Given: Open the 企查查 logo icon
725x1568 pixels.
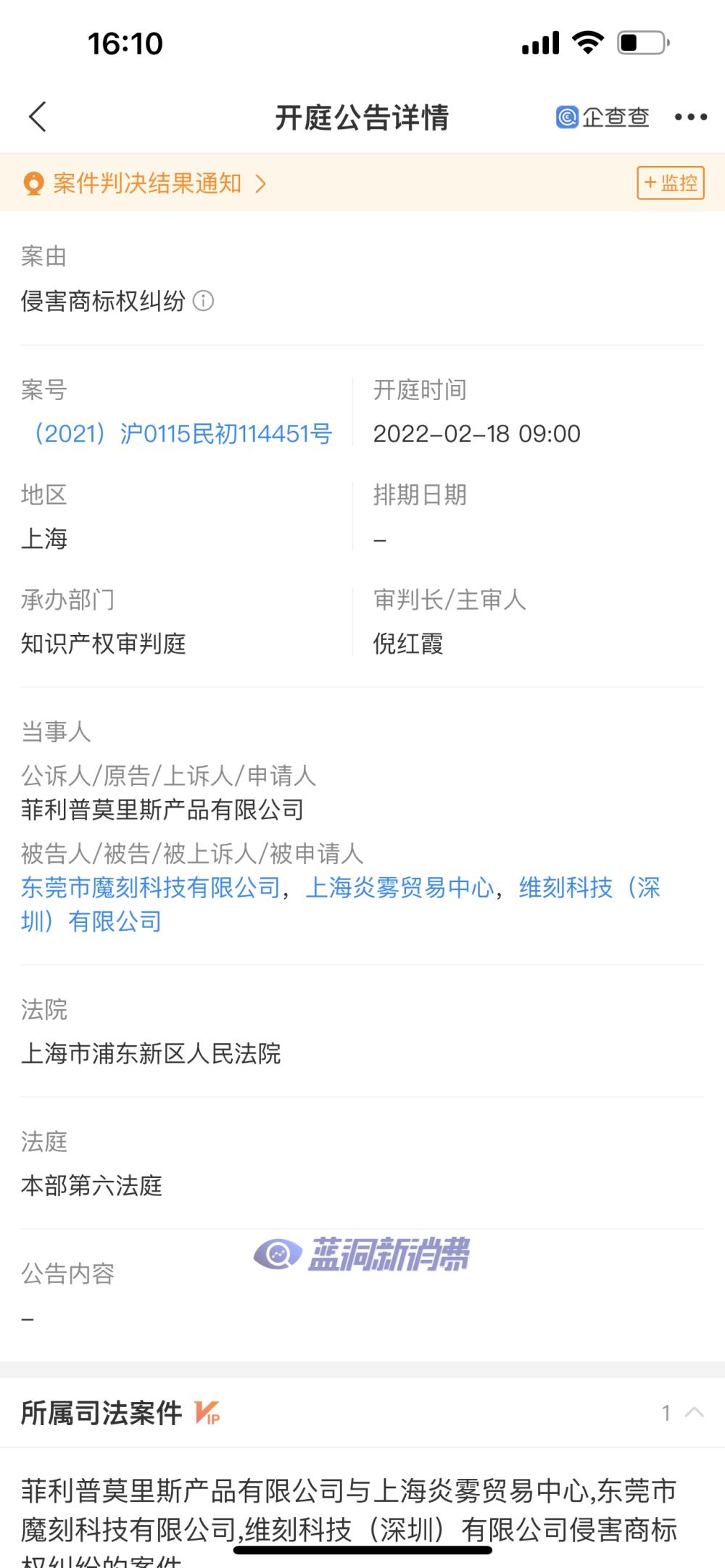Looking at the screenshot, I should click(568, 117).
